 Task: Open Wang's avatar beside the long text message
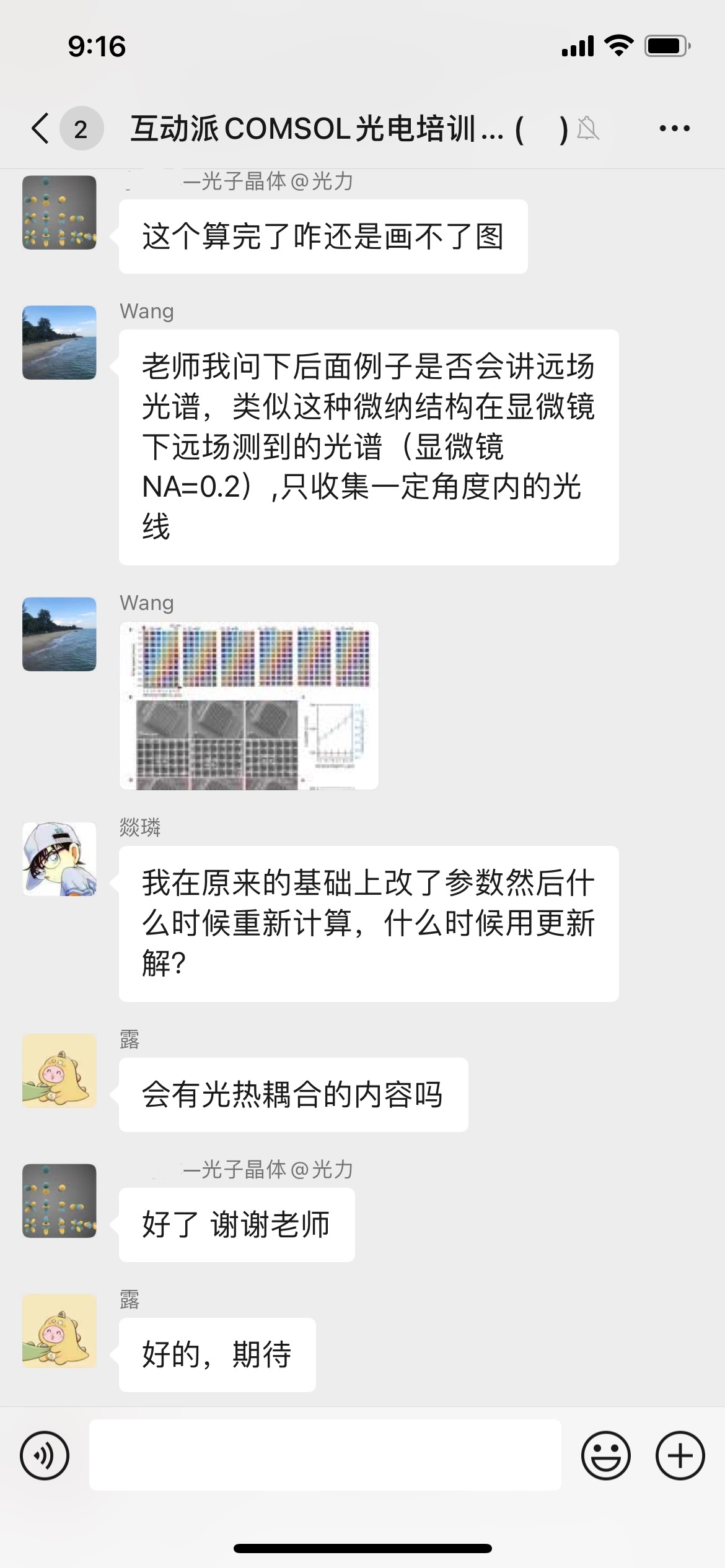pos(59,342)
